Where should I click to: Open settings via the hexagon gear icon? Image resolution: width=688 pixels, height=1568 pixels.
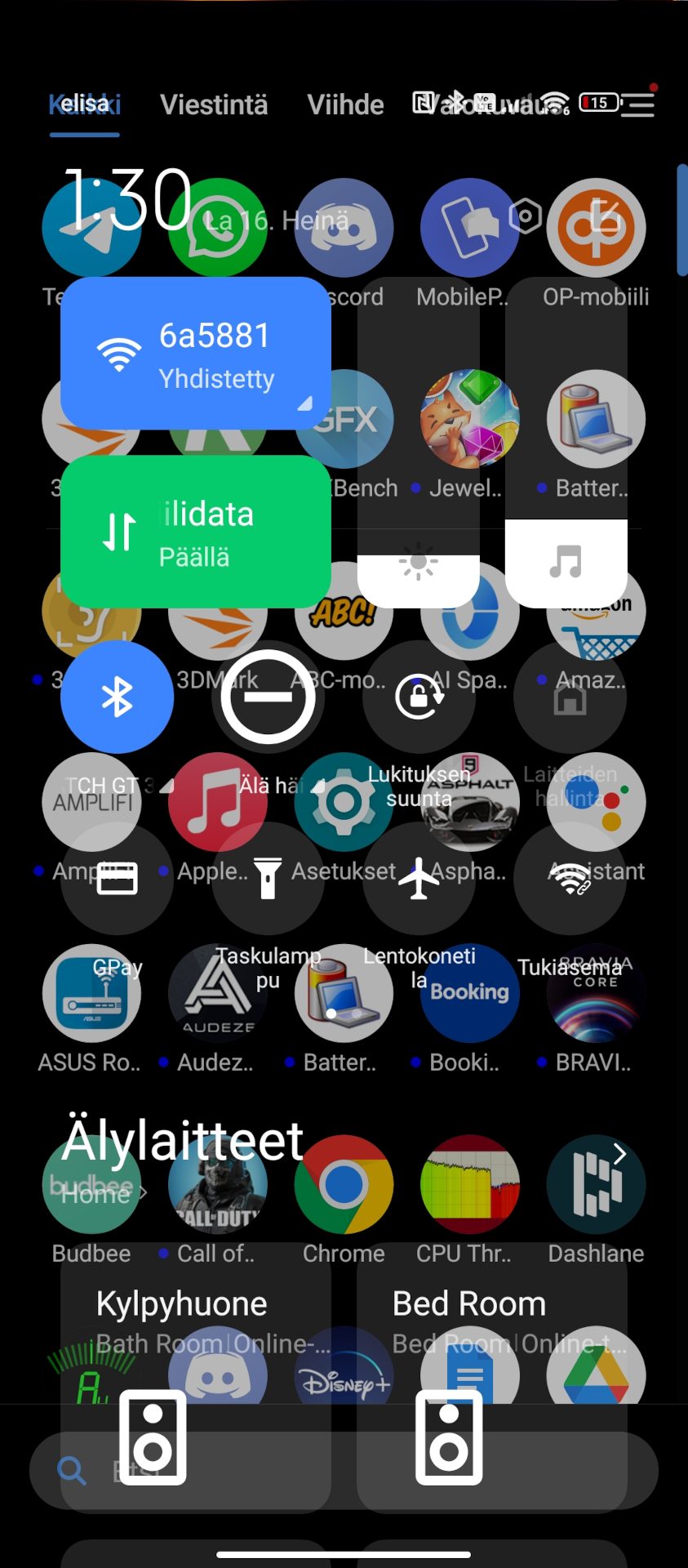point(526,216)
